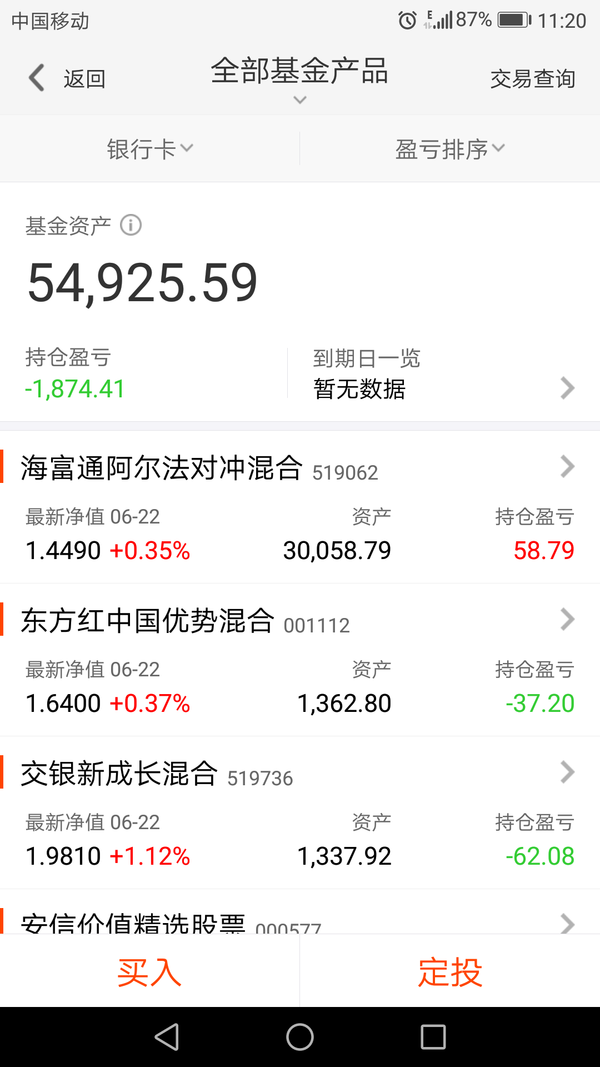Open fund 东方红中国优势混合
The image size is (600, 1067).
click(x=300, y=660)
